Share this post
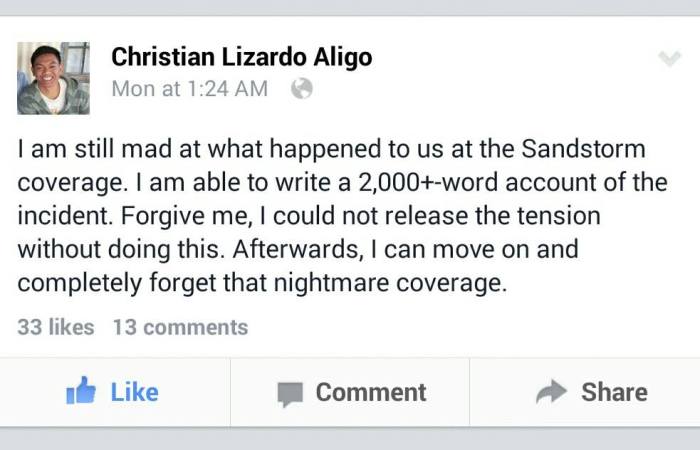 coord(591,392)
